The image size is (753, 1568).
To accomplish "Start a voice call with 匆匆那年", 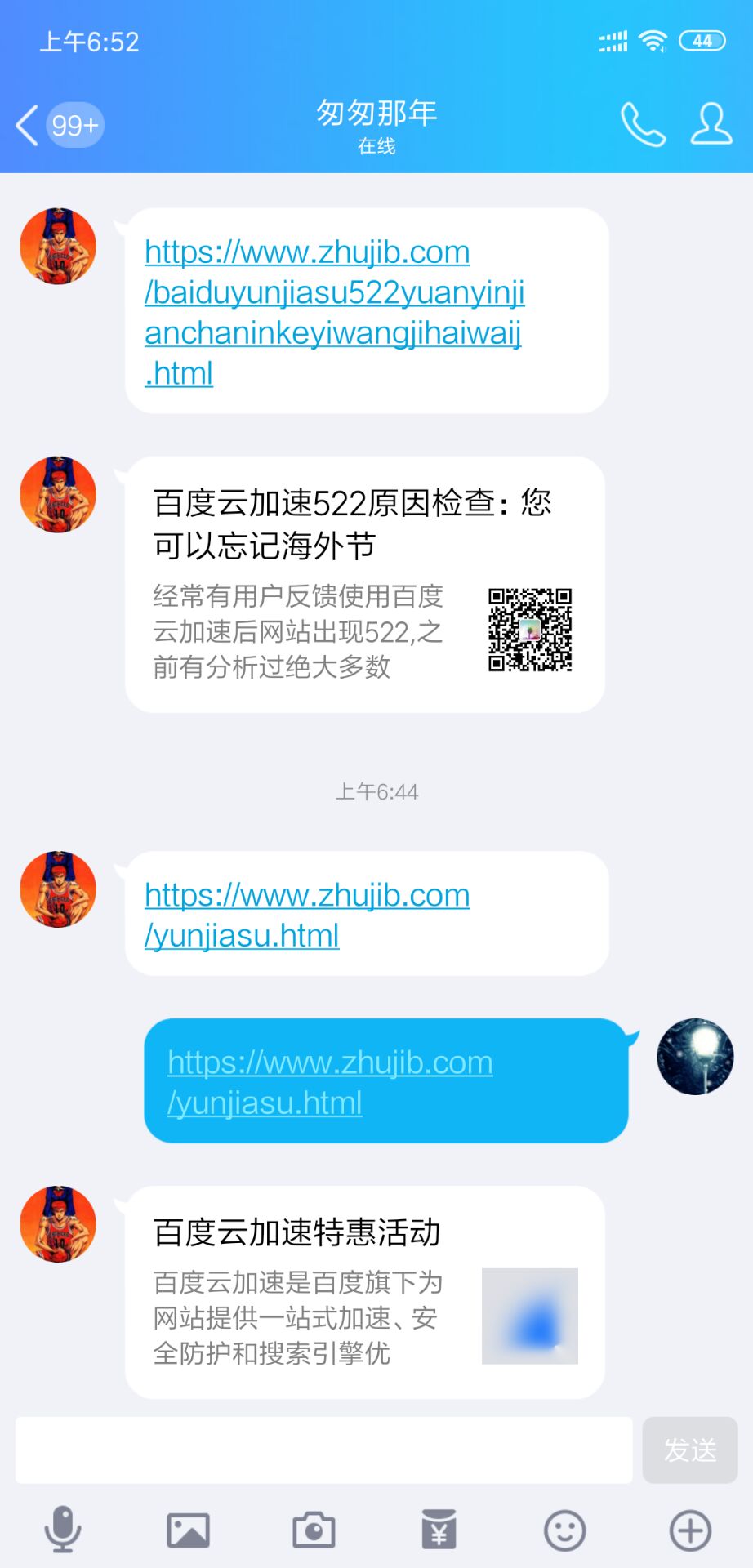I will 643,124.
